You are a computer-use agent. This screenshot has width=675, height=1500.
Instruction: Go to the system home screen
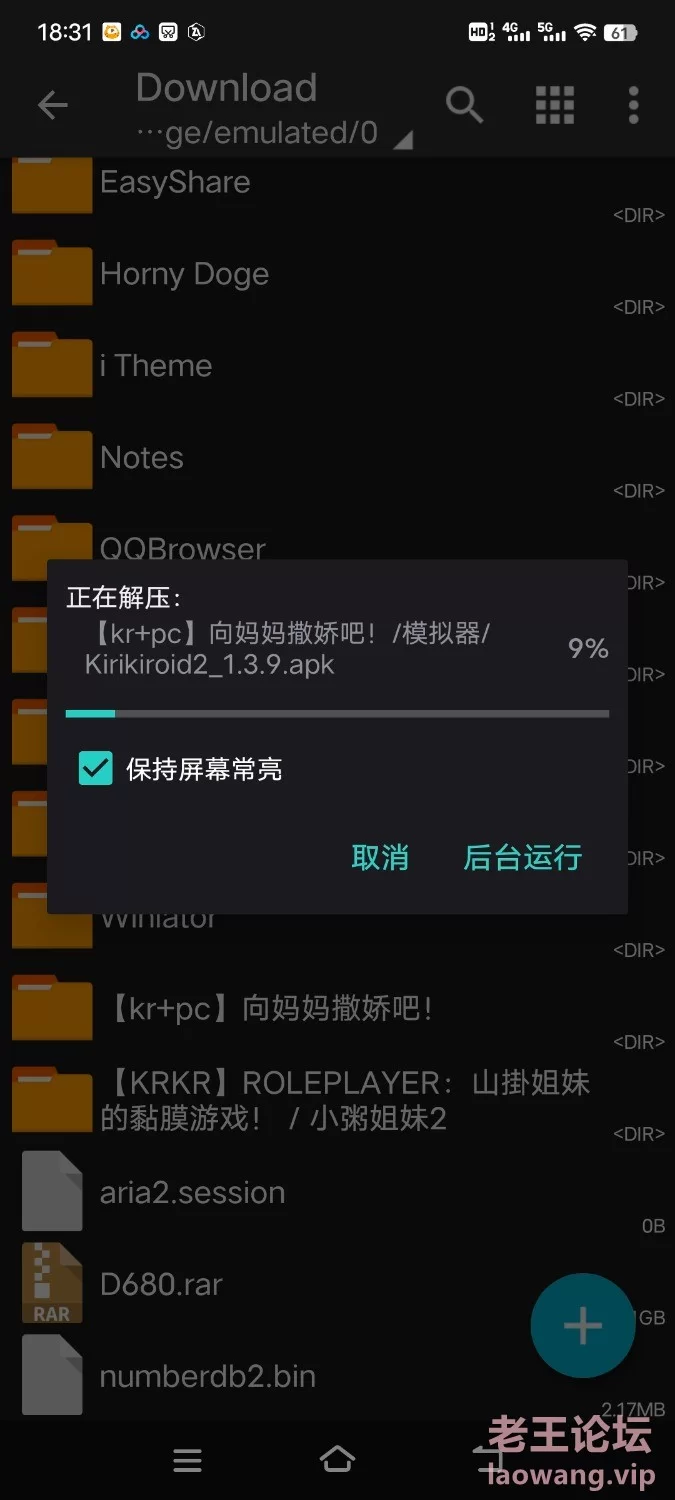[x=337, y=1461]
